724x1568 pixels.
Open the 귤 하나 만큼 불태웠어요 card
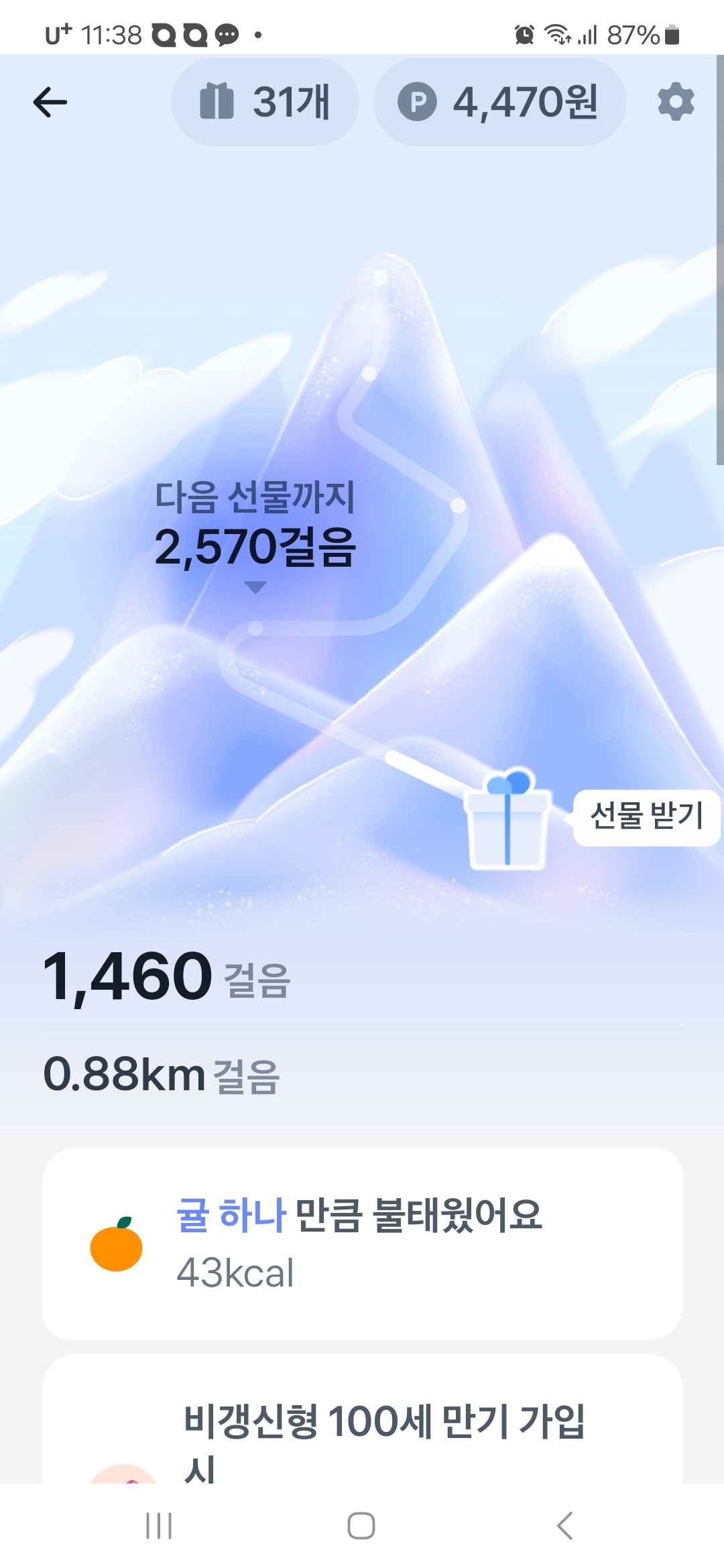[x=362, y=1243]
